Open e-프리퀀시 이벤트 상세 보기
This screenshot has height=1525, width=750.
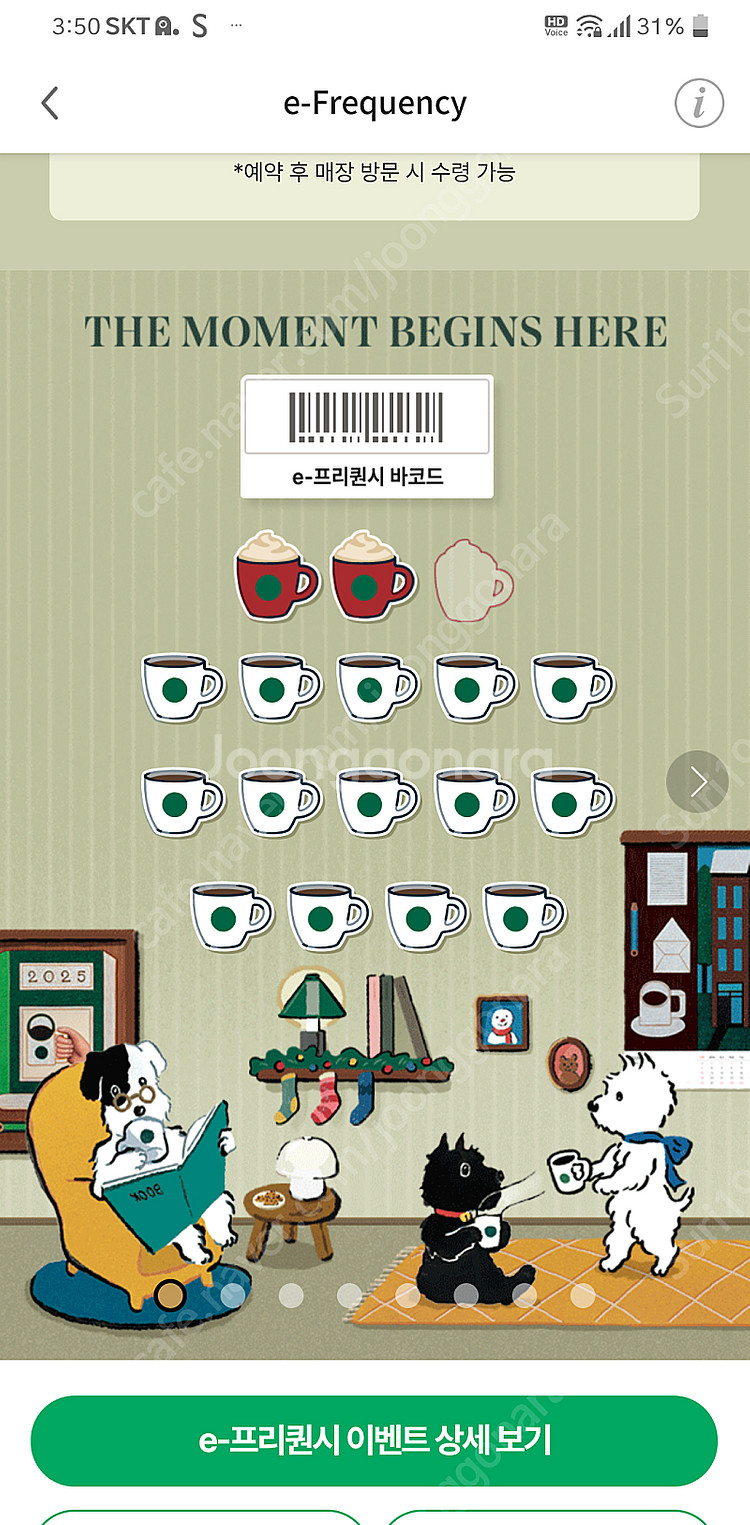(x=374, y=1441)
